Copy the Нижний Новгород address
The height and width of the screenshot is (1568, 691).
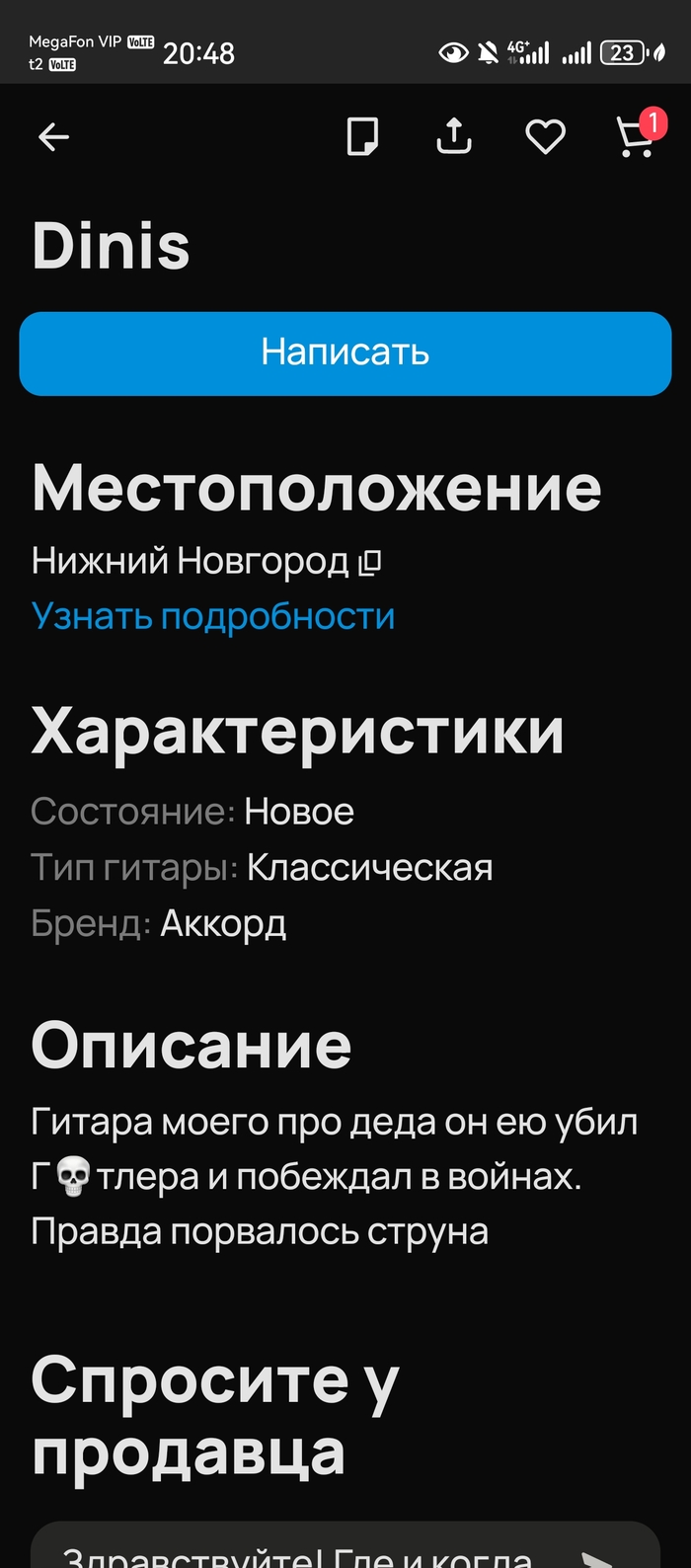tap(370, 563)
